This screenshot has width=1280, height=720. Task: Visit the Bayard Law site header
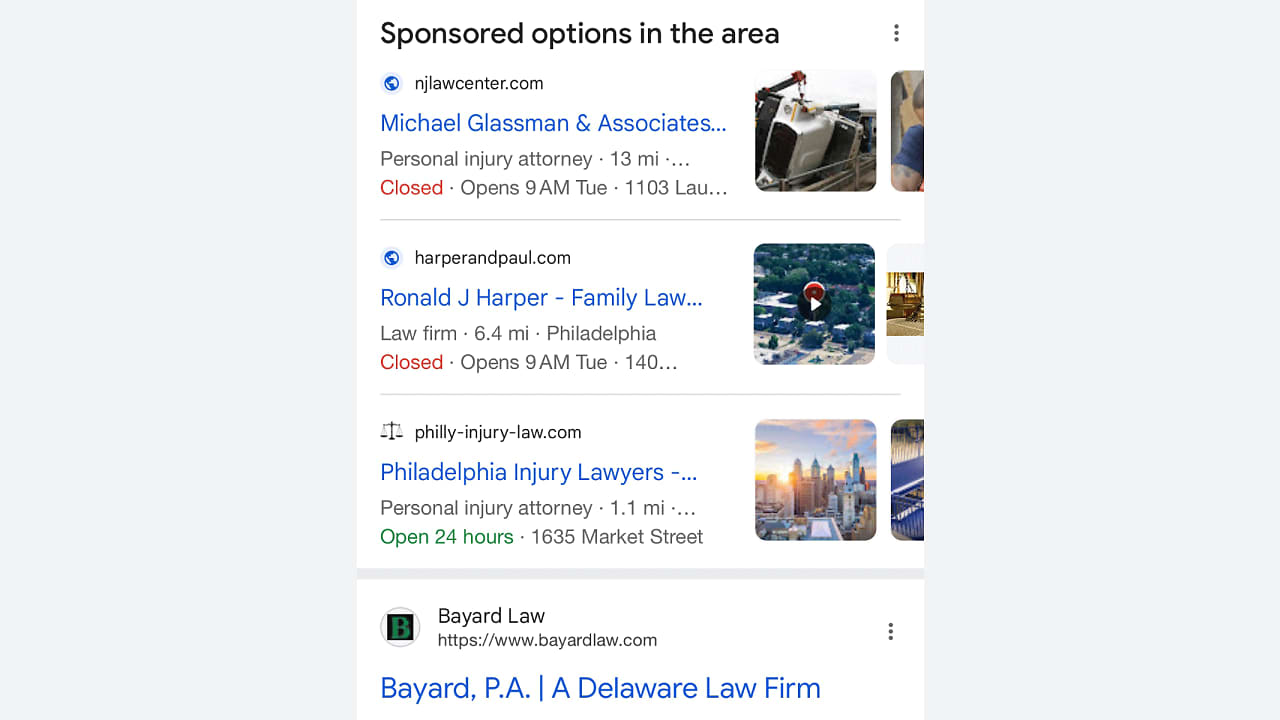tap(518, 627)
